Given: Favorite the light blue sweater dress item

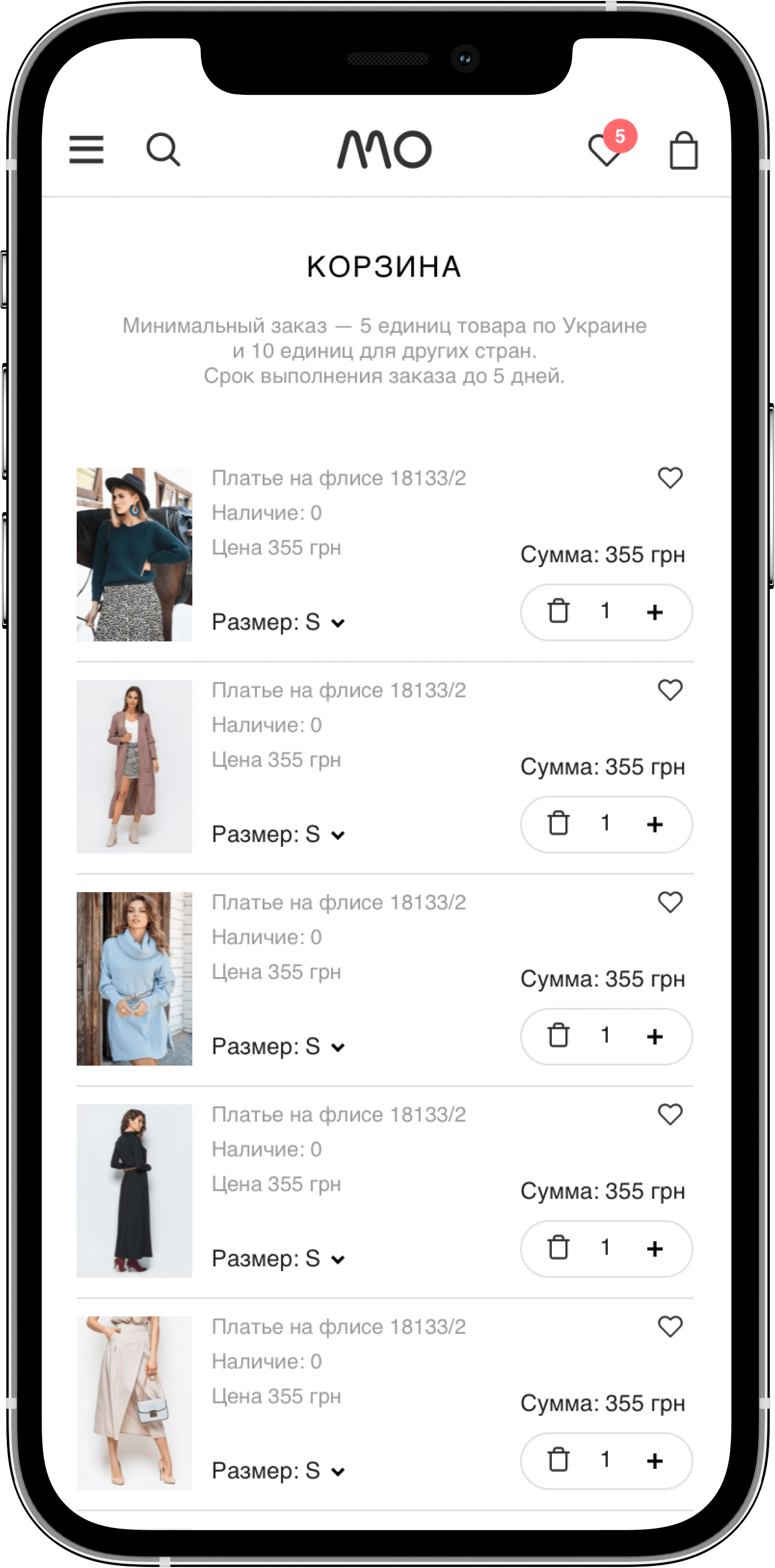Looking at the screenshot, I should pos(670,902).
